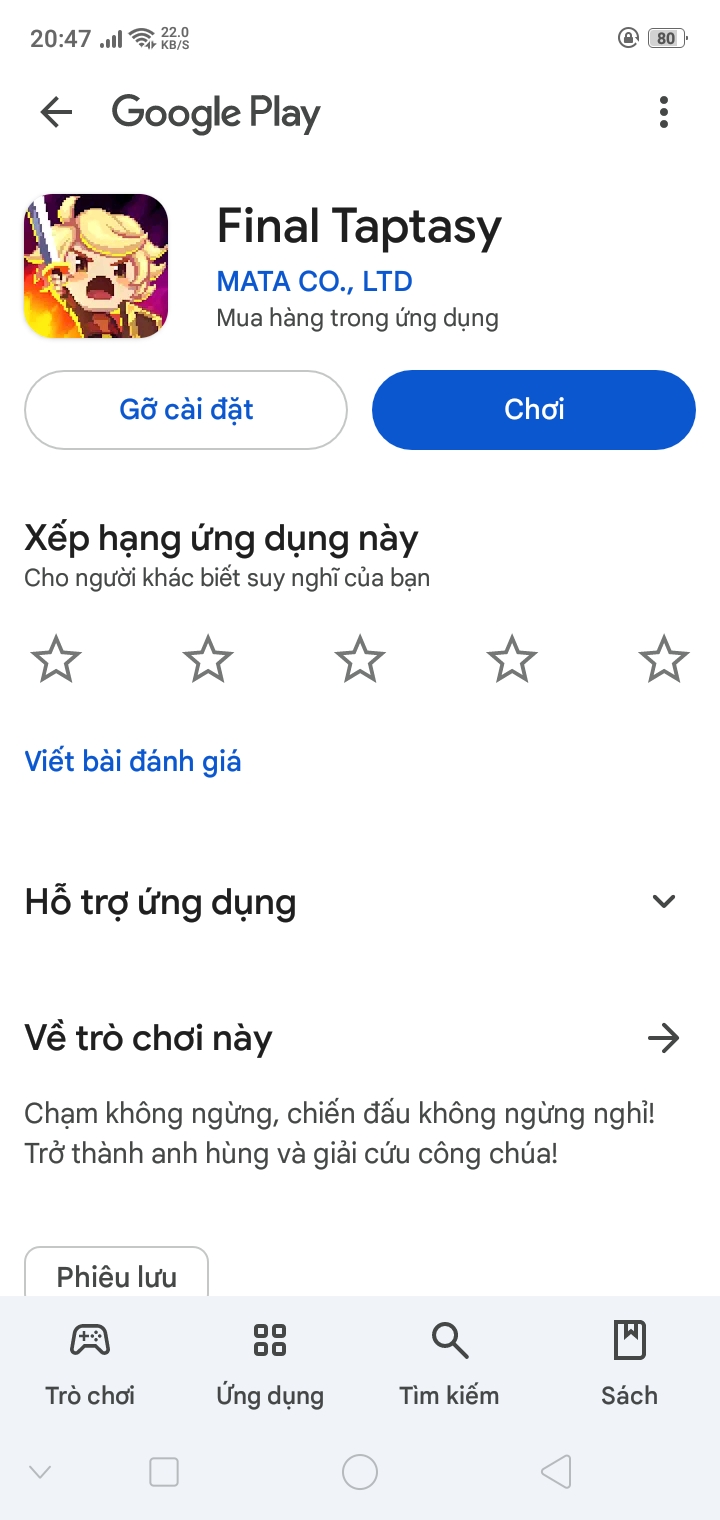Go back using the arrow icon
Viewport: 720px width, 1520px height.
(x=56, y=113)
